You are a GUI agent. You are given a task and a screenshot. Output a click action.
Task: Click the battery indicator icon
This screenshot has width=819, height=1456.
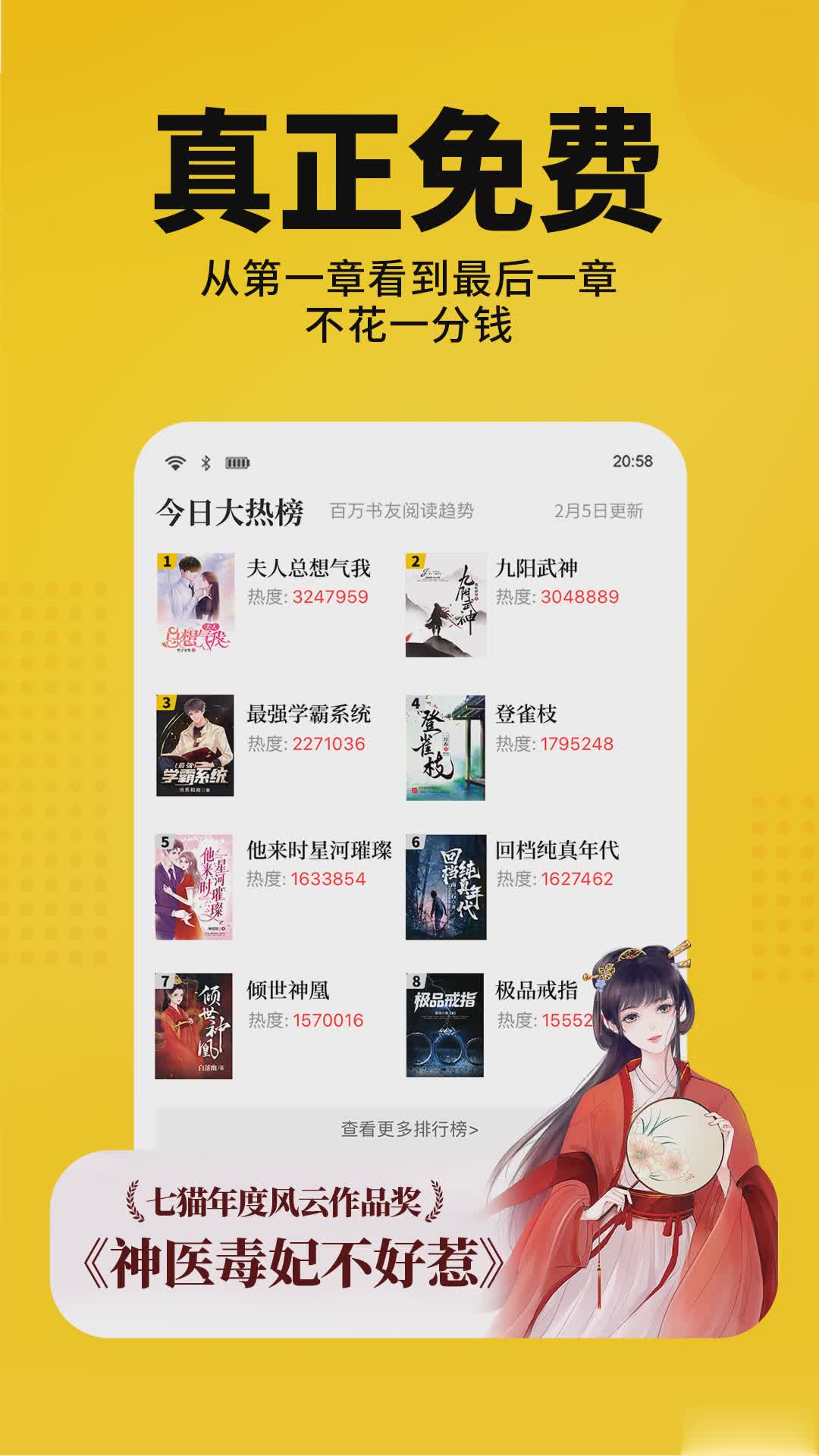pyautogui.click(x=236, y=463)
